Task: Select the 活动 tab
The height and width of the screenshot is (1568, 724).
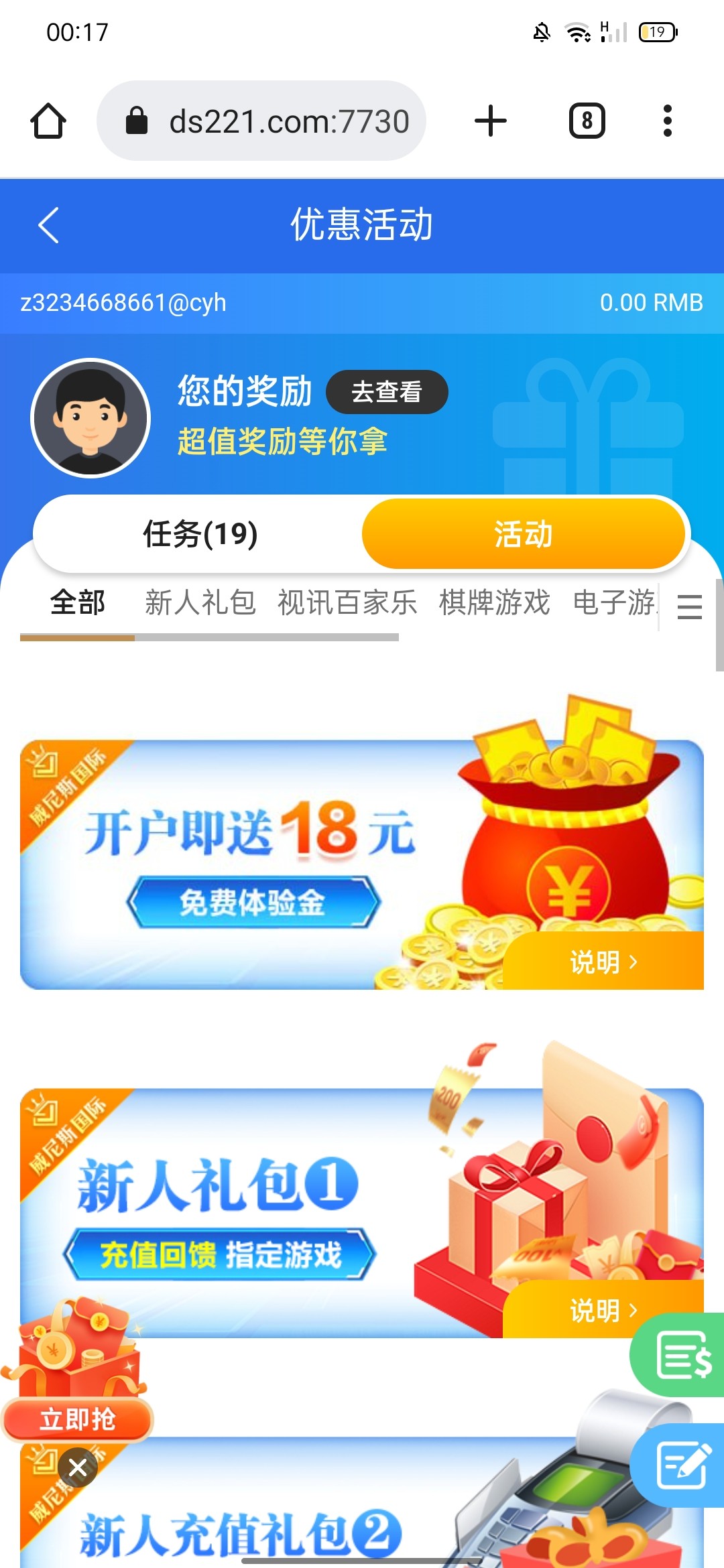Action: click(x=524, y=534)
